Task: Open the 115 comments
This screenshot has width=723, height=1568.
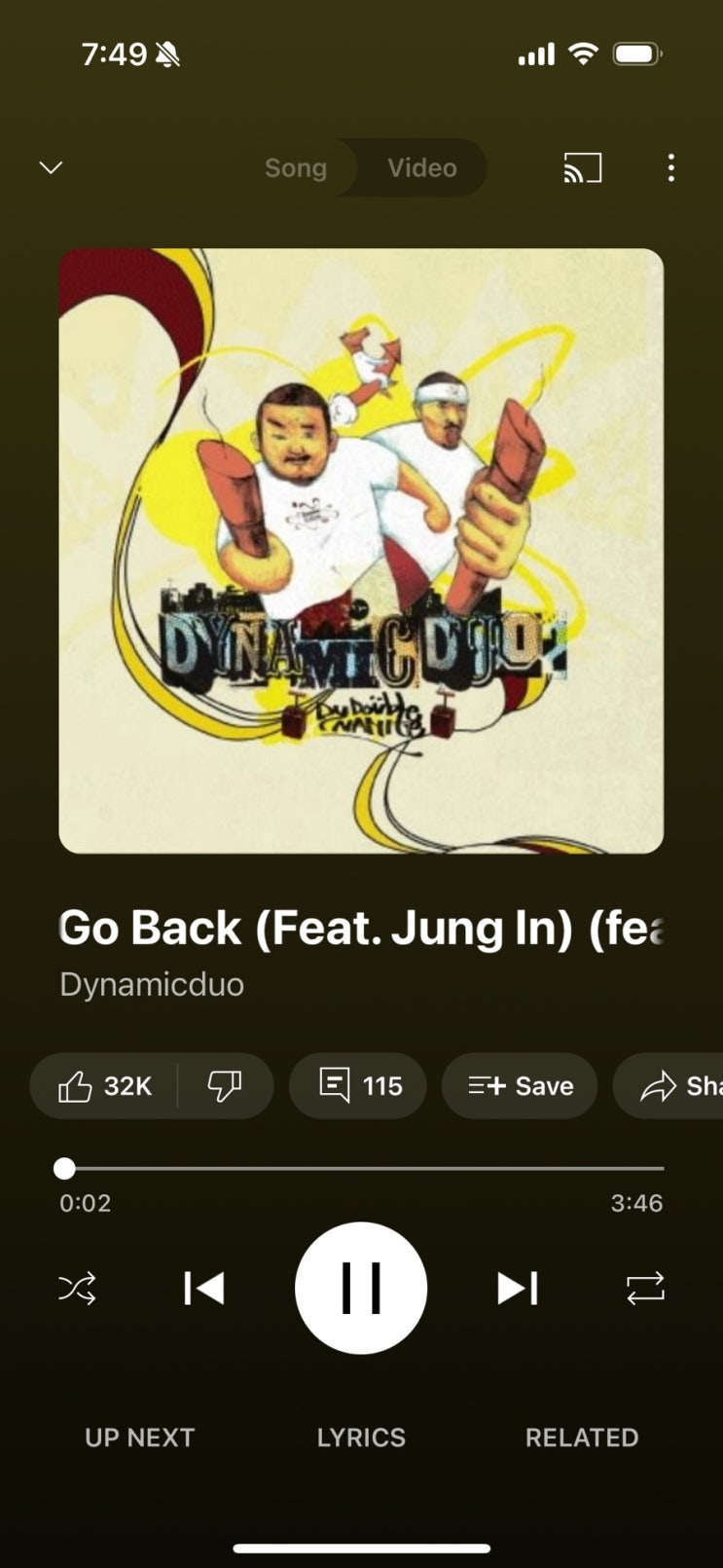Action: [358, 1085]
